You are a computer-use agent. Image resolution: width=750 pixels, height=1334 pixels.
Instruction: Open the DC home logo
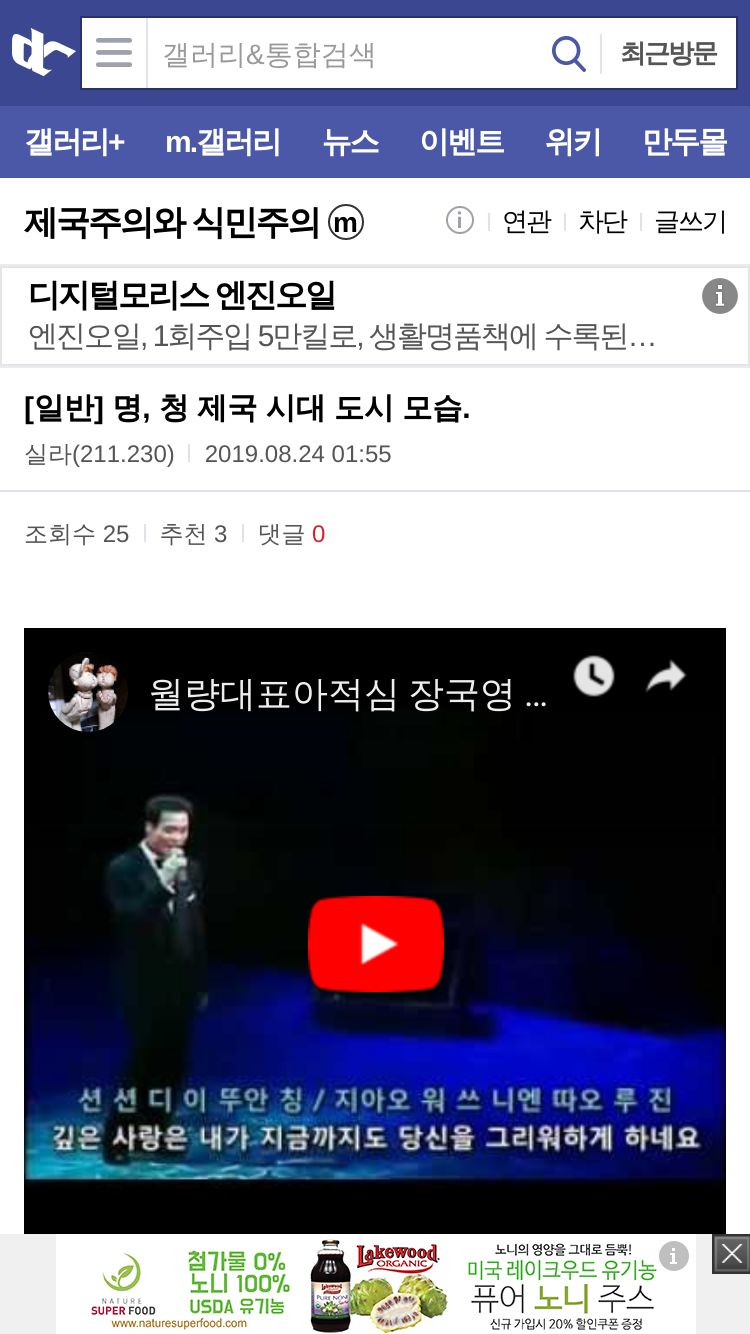(x=42, y=53)
